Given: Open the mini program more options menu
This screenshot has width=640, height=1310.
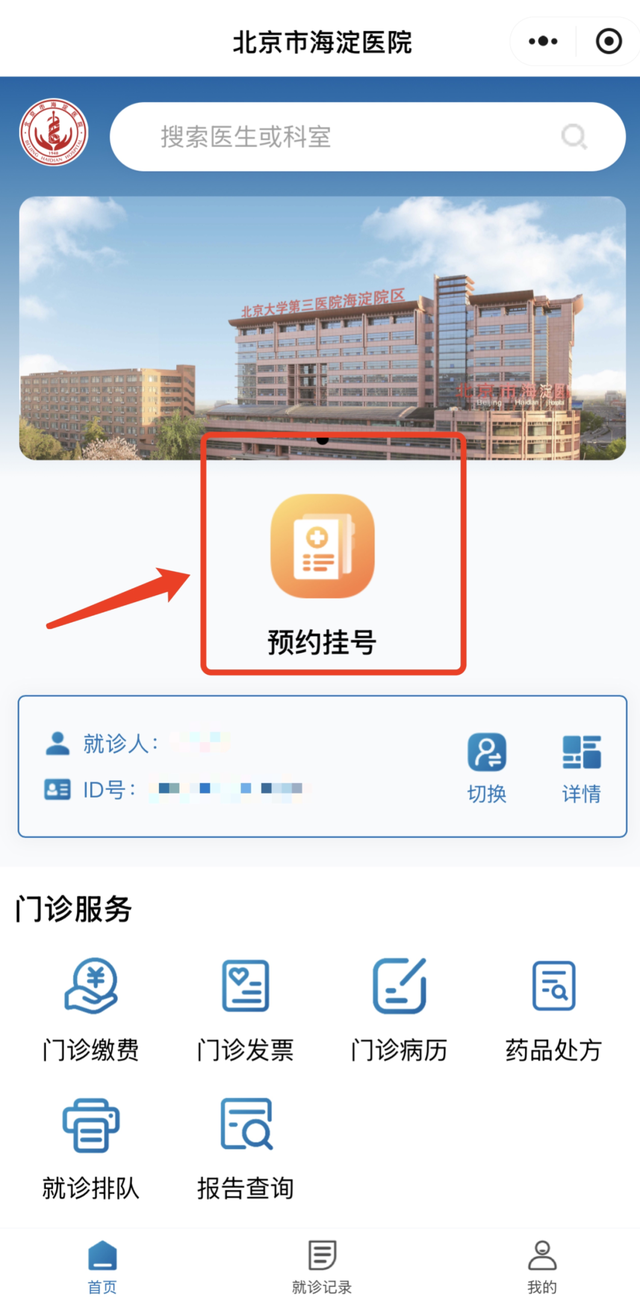Looking at the screenshot, I should pos(543,41).
